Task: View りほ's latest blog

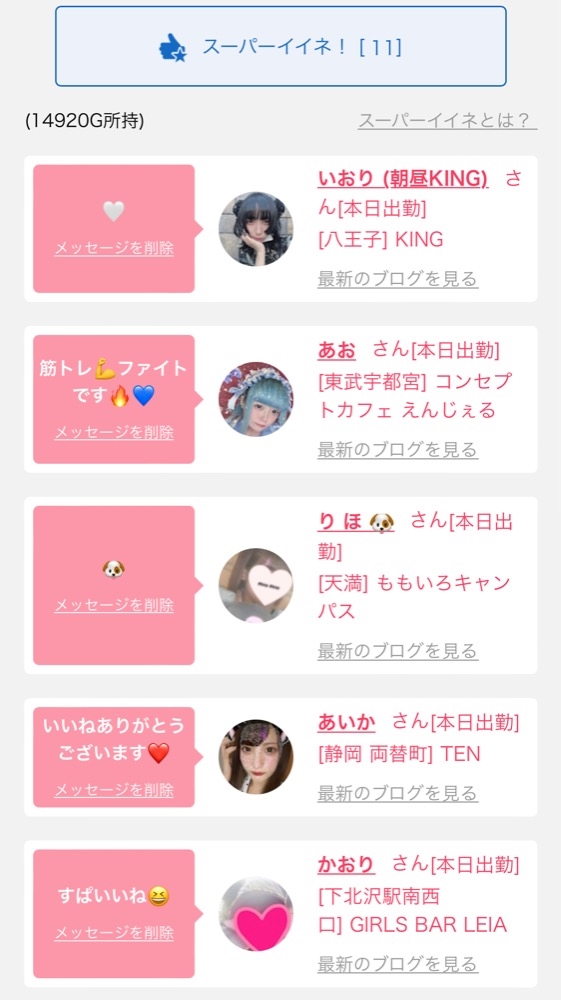Action: coord(398,651)
